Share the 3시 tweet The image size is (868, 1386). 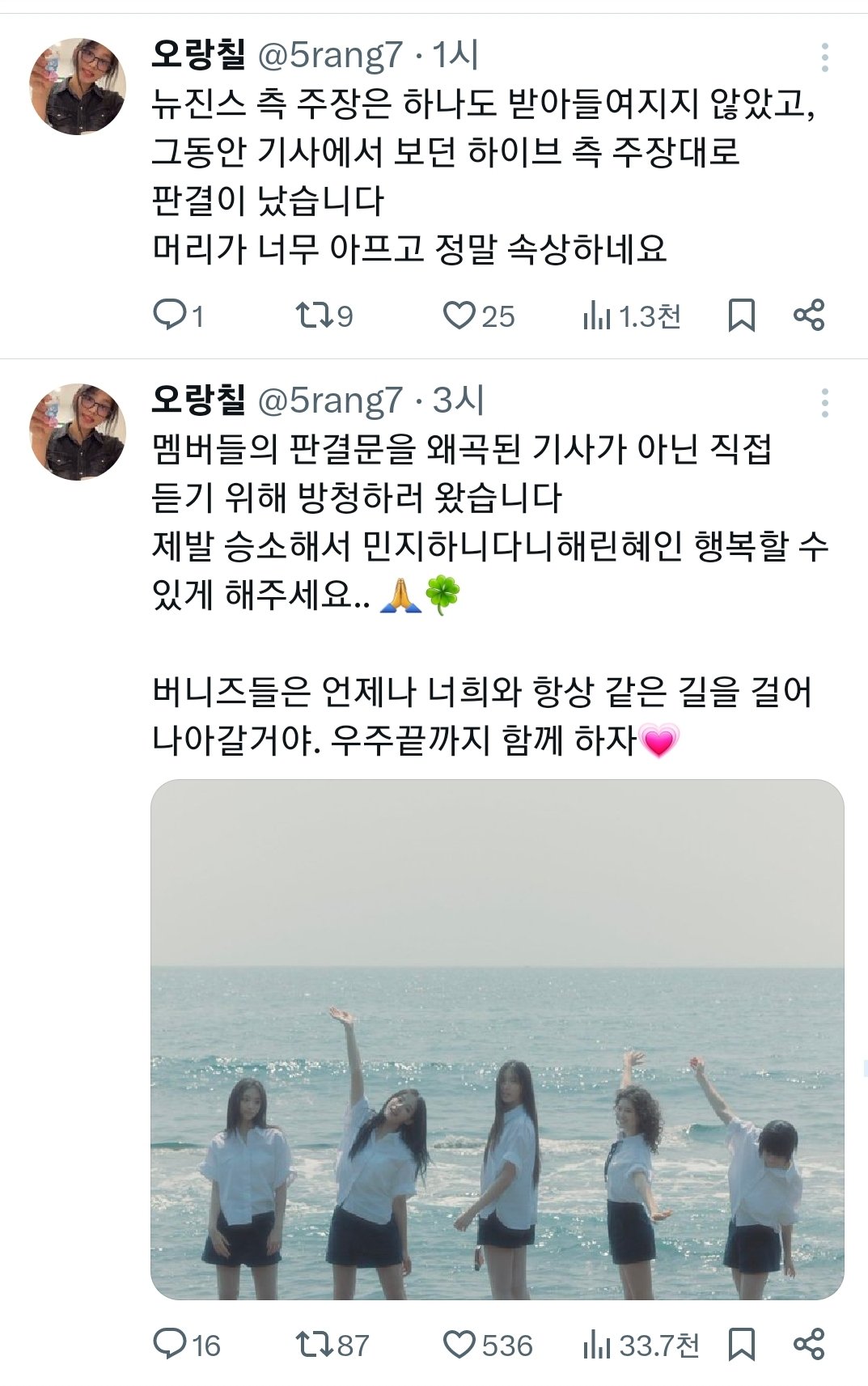[808, 1344]
